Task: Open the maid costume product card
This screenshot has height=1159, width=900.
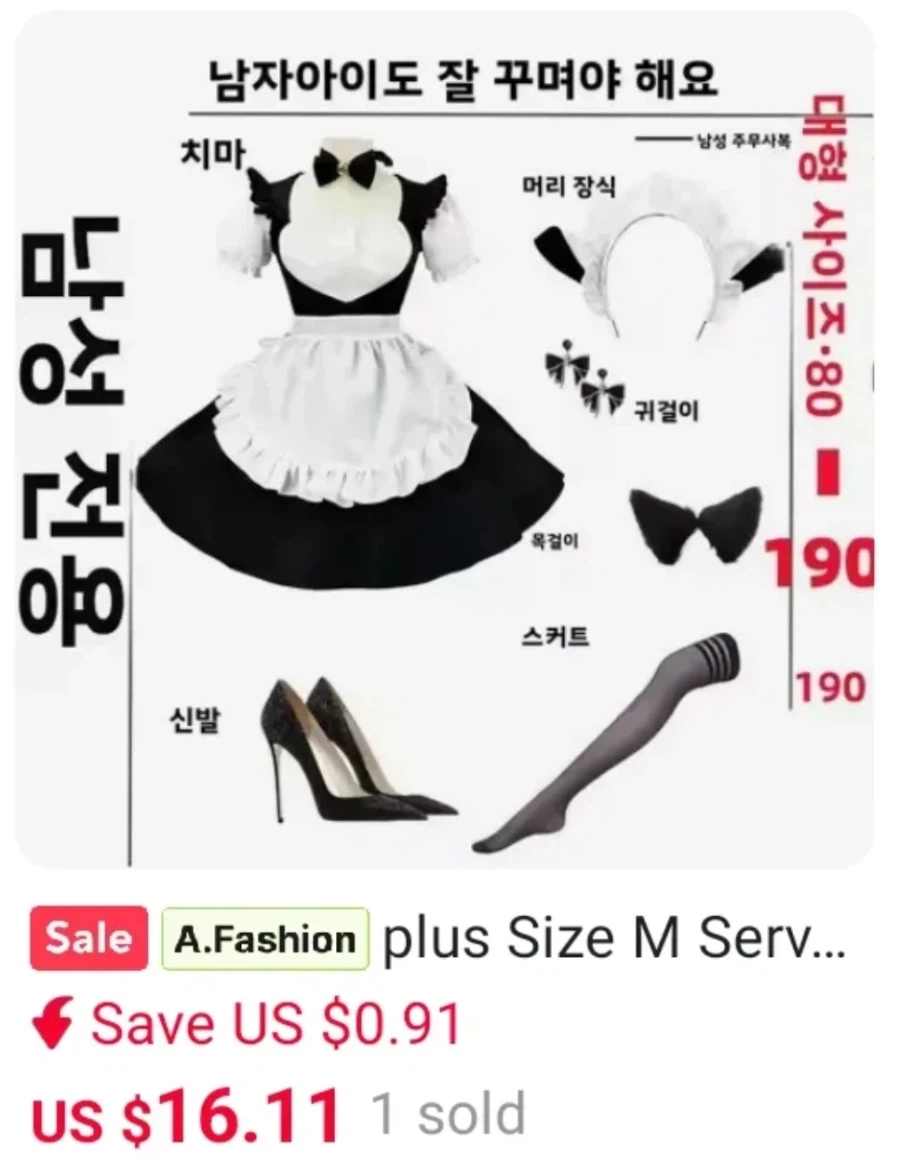Action: click(x=444, y=440)
